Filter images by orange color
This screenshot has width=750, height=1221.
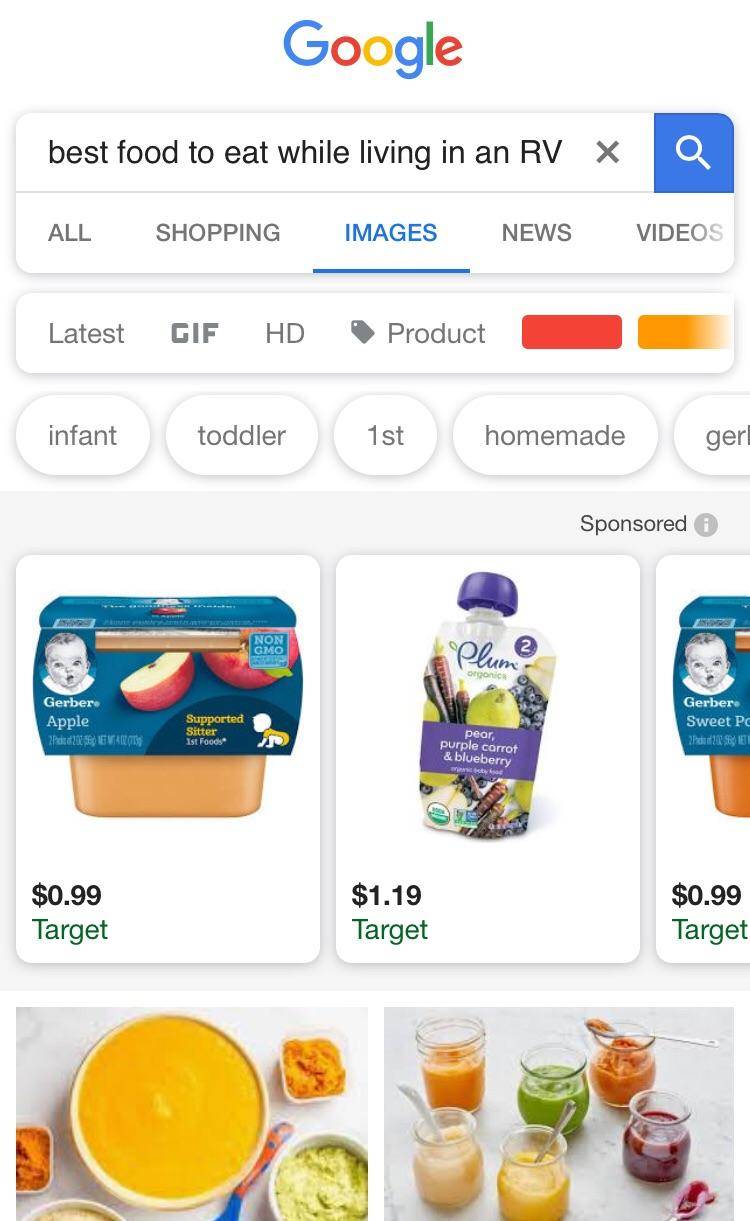684,332
